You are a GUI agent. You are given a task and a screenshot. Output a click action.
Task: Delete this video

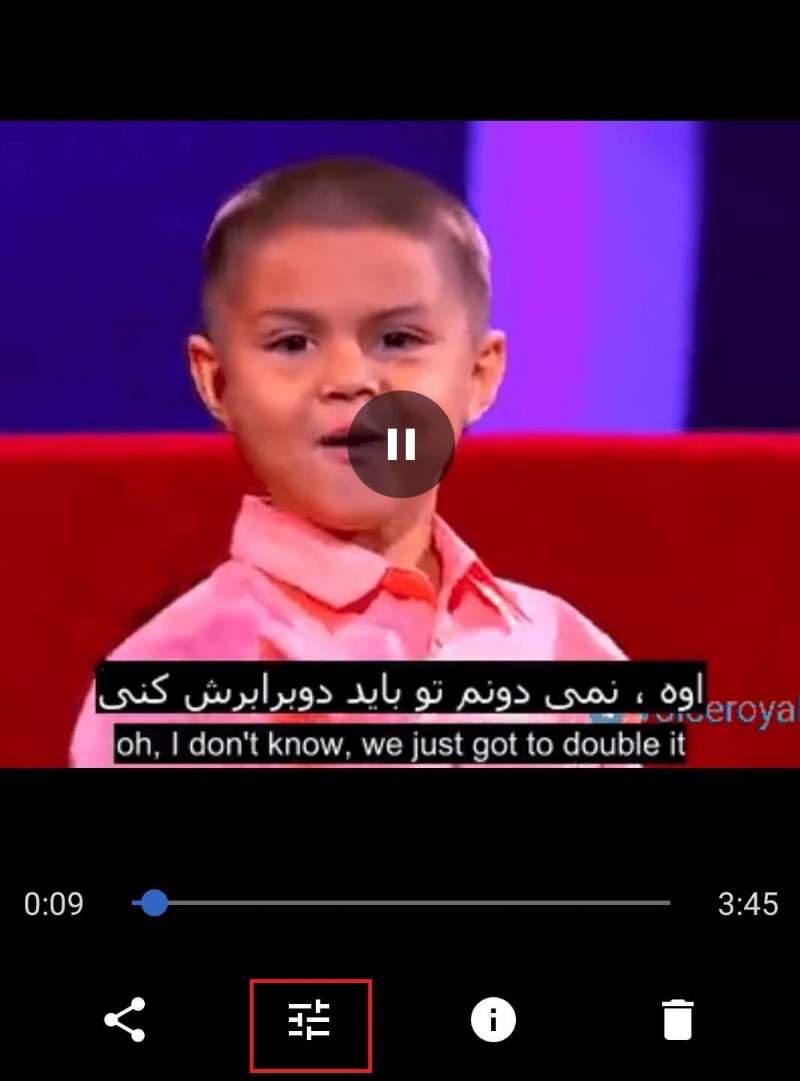[x=677, y=1020]
